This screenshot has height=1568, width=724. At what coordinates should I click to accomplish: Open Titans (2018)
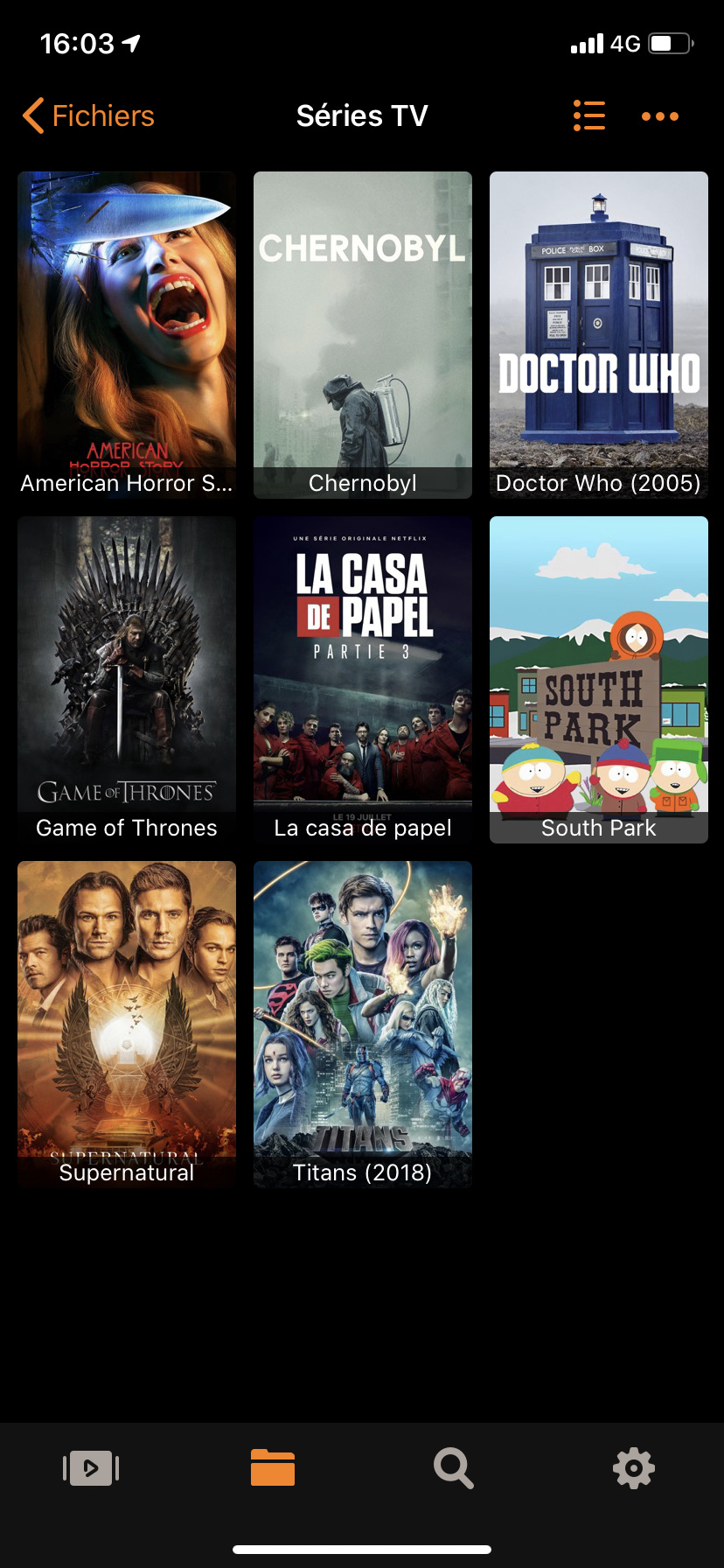click(x=363, y=1024)
